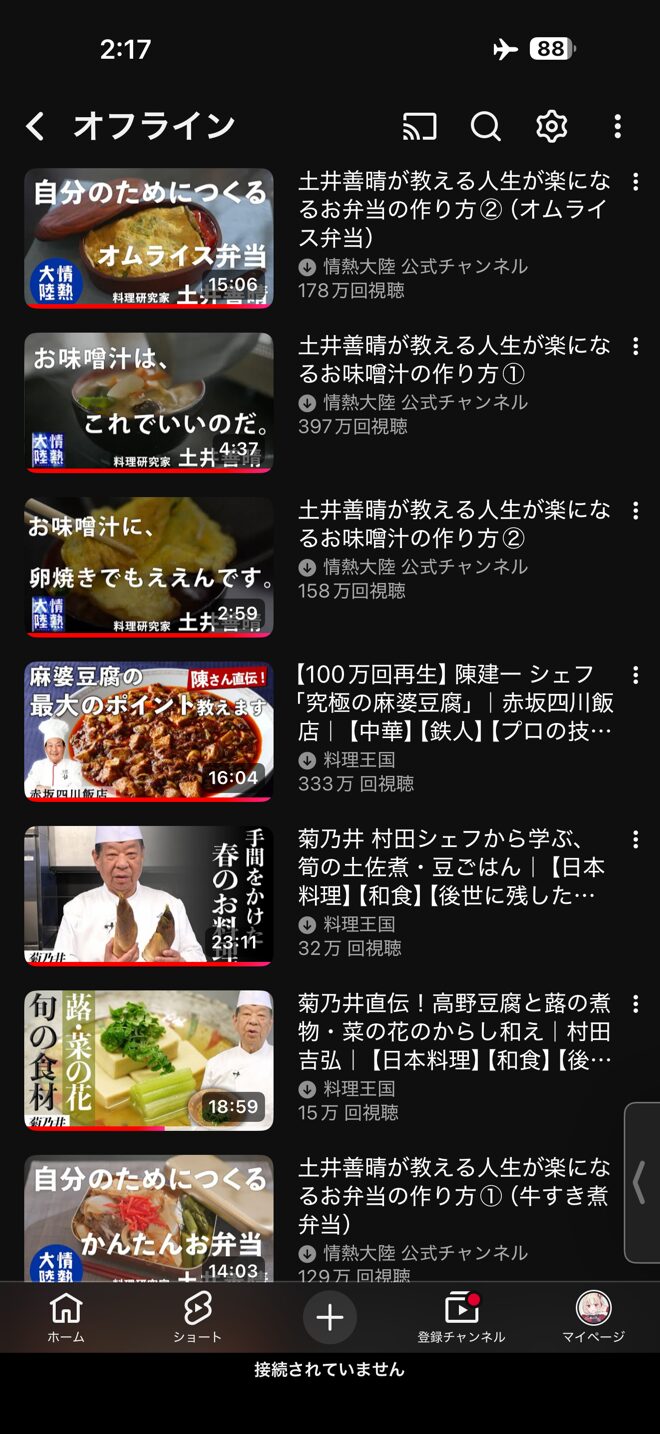Image resolution: width=660 pixels, height=1434 pixels.
Task: Play the オムライス弁当 video
Action: click(149, 238)
